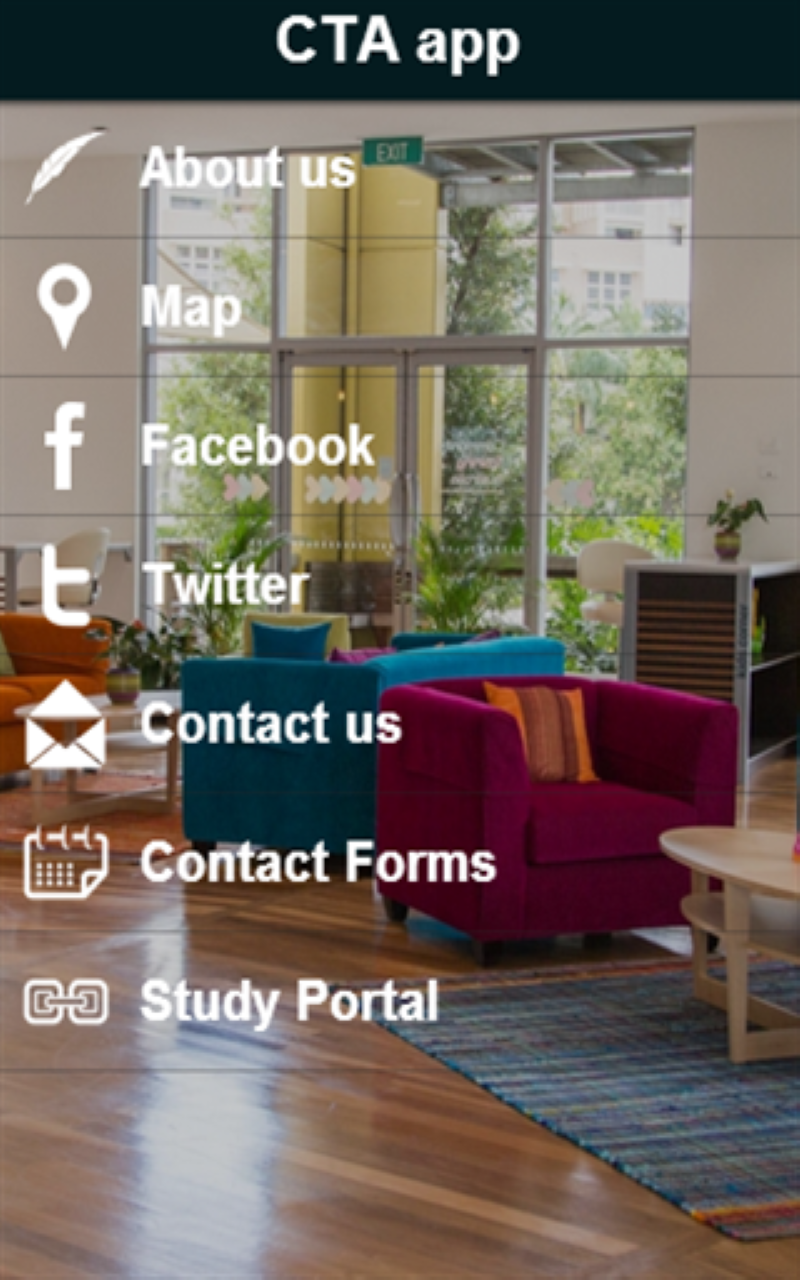Tap the CTA app title header
This screenshot has width=800, height=1280.
click(400, 42)
